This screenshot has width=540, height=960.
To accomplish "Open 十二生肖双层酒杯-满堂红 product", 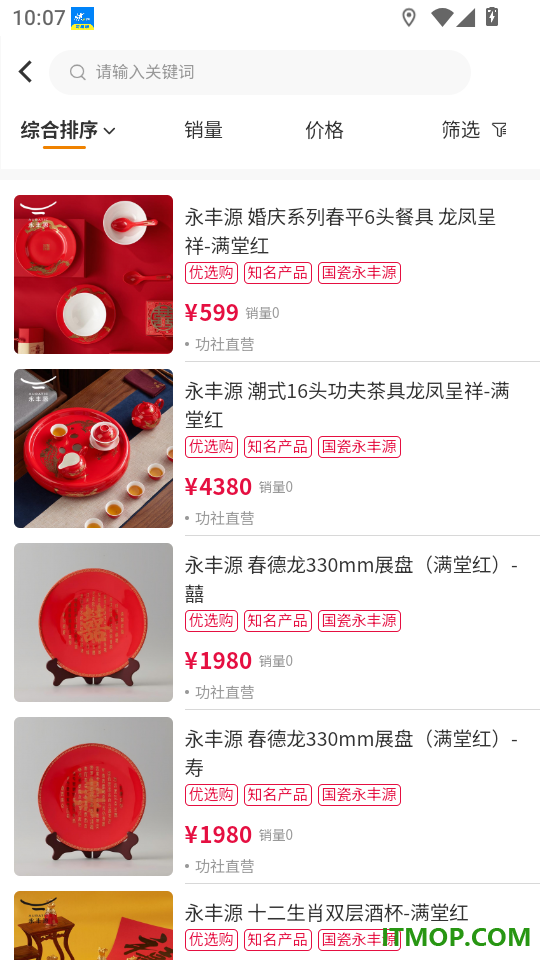I will pos(277,925).
